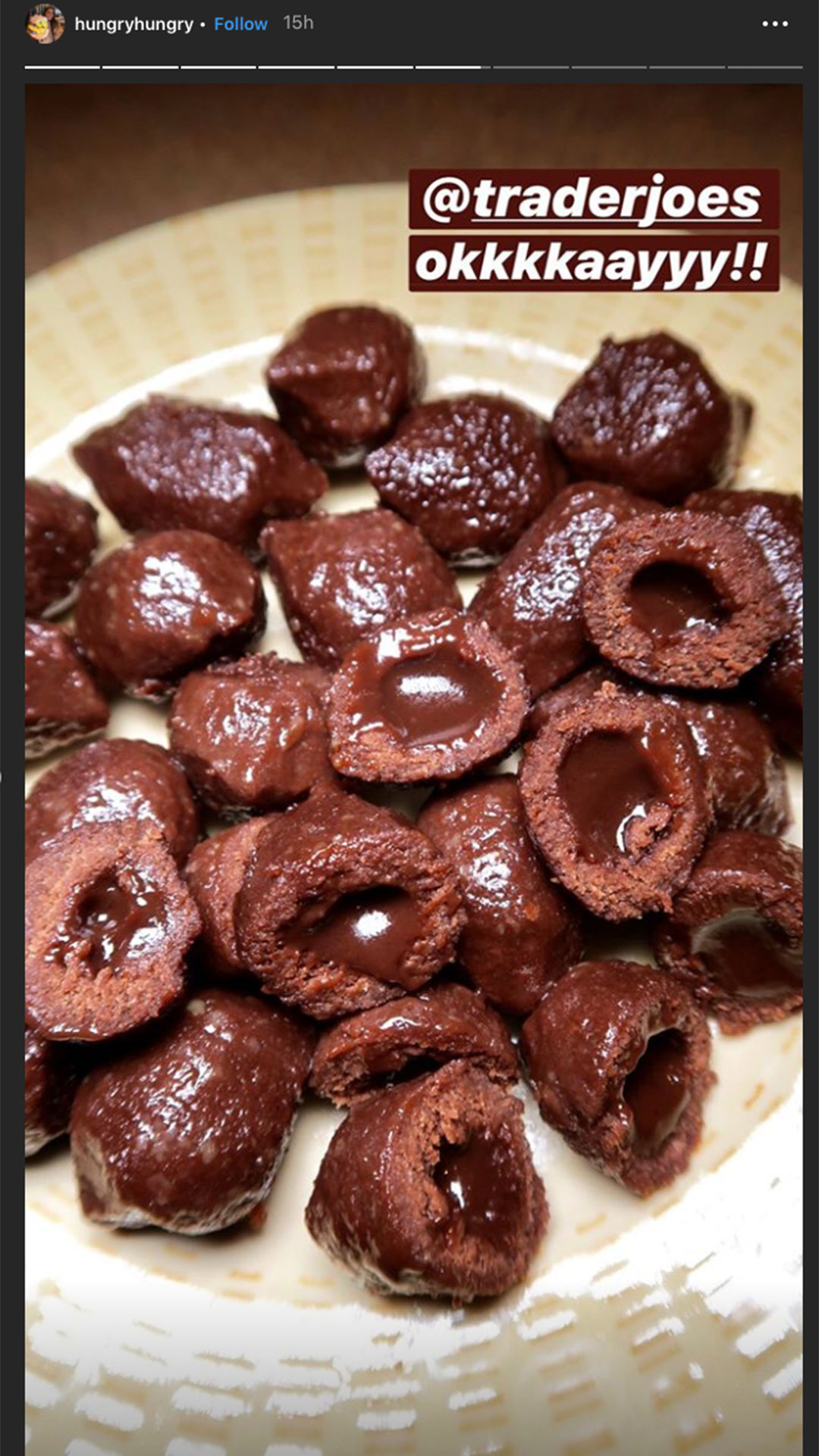
Task: Follow the hungryhungry account
Action: [240, 24]
